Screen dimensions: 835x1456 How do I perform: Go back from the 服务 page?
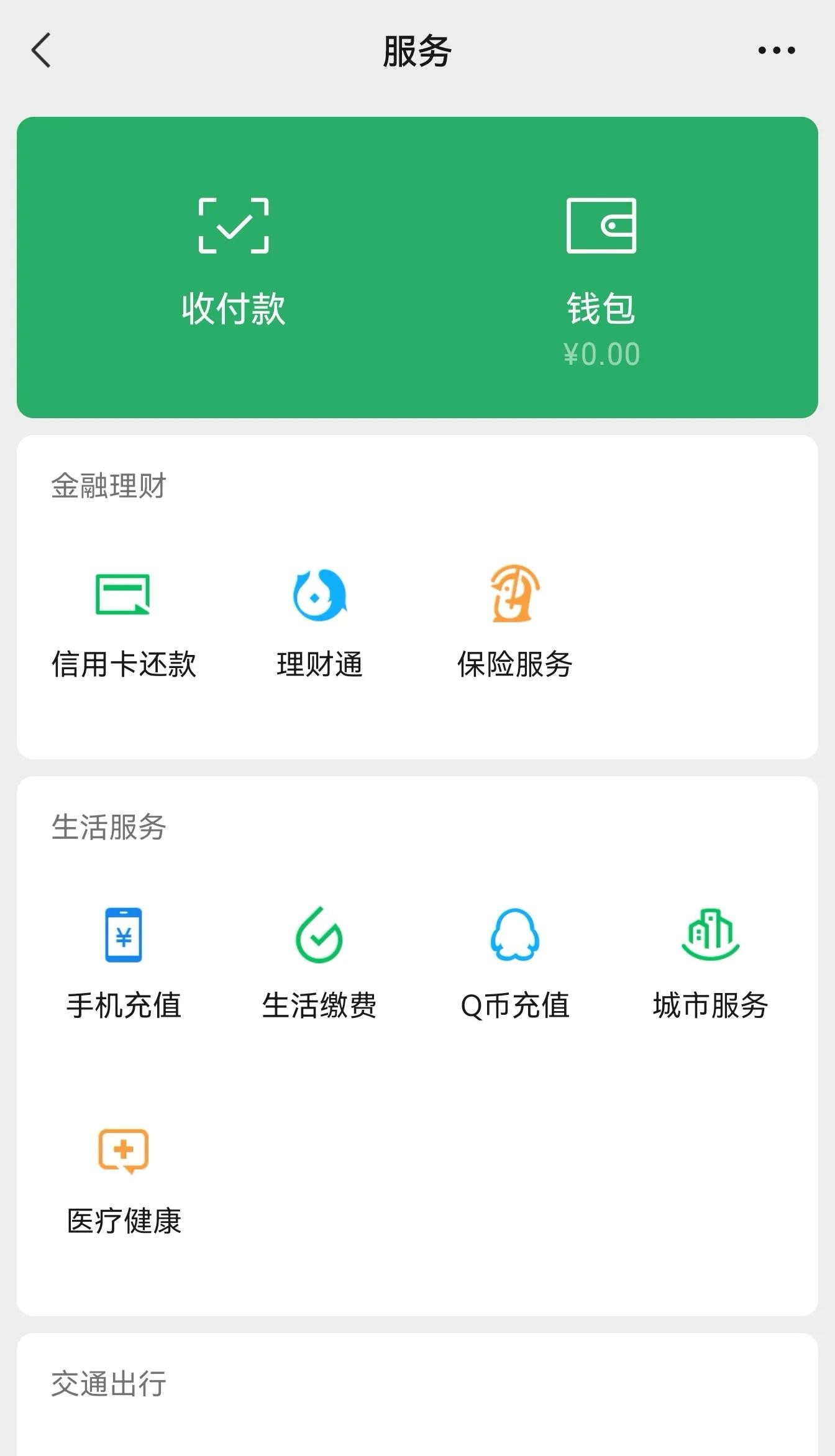click(41, 50)
